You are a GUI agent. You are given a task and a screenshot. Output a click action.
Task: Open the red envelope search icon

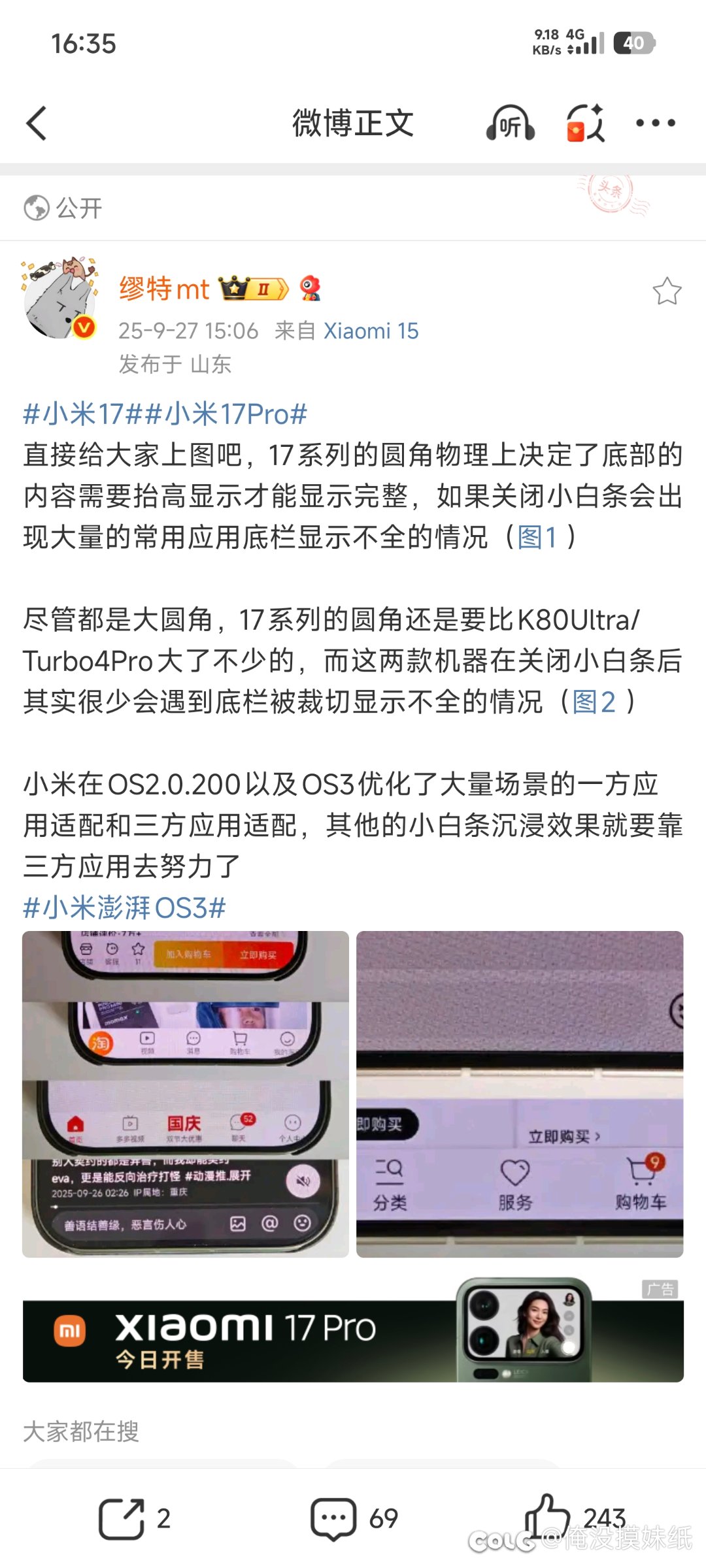pos(584,123)
